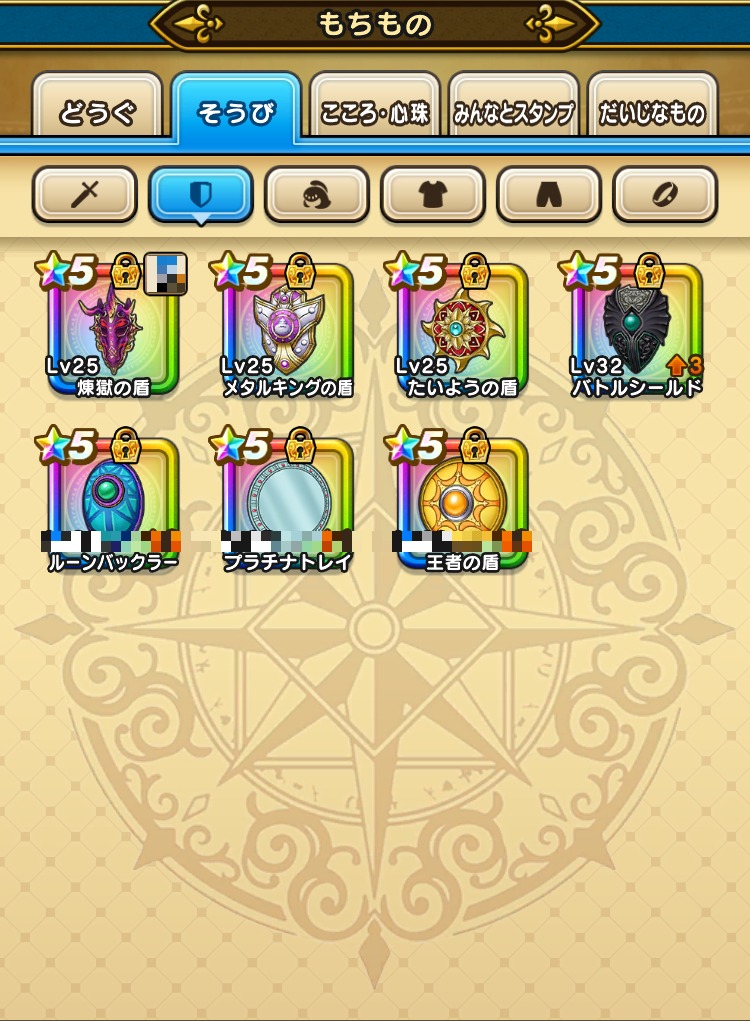Switch to the どうぐ tab

click(x=97, y=108)
